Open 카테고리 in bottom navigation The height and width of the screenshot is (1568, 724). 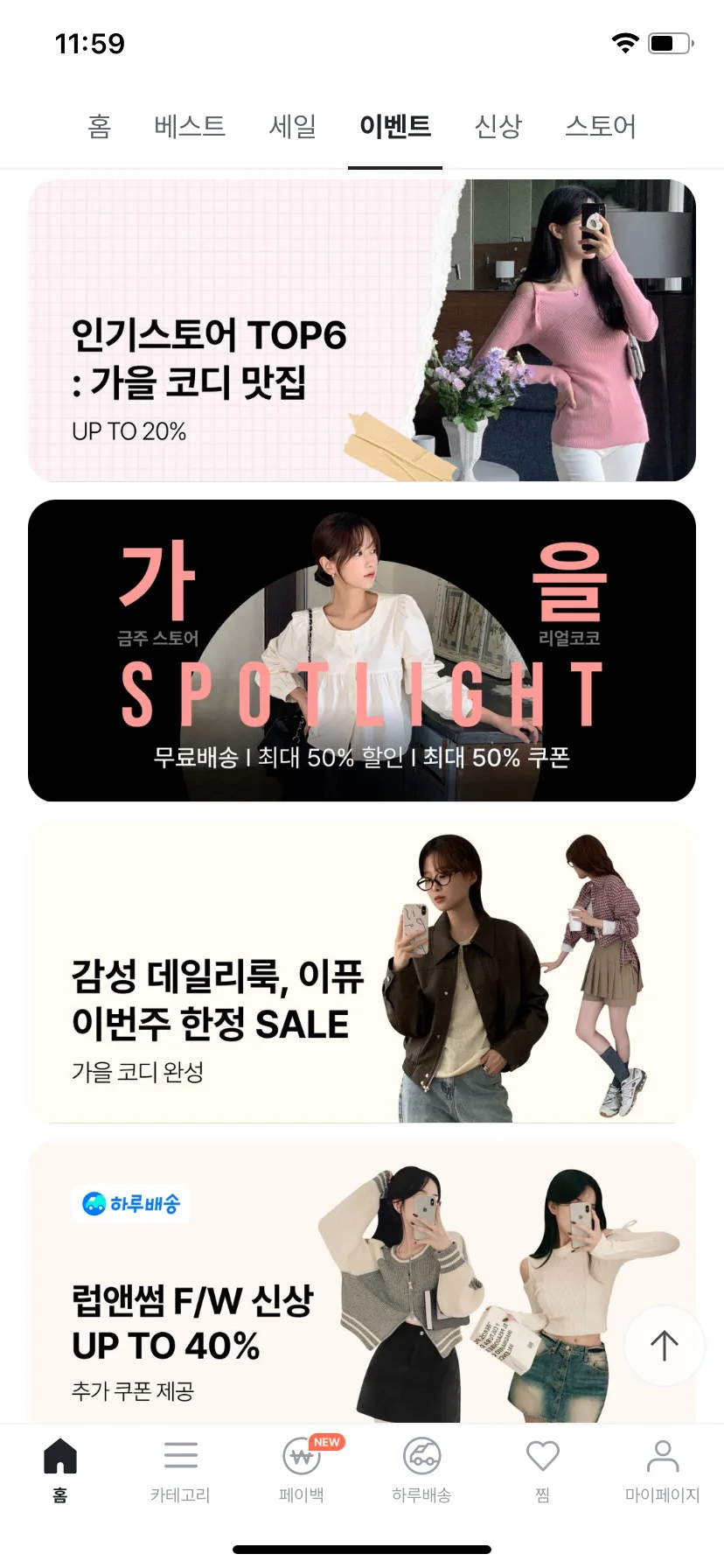tap(180, 1470)
